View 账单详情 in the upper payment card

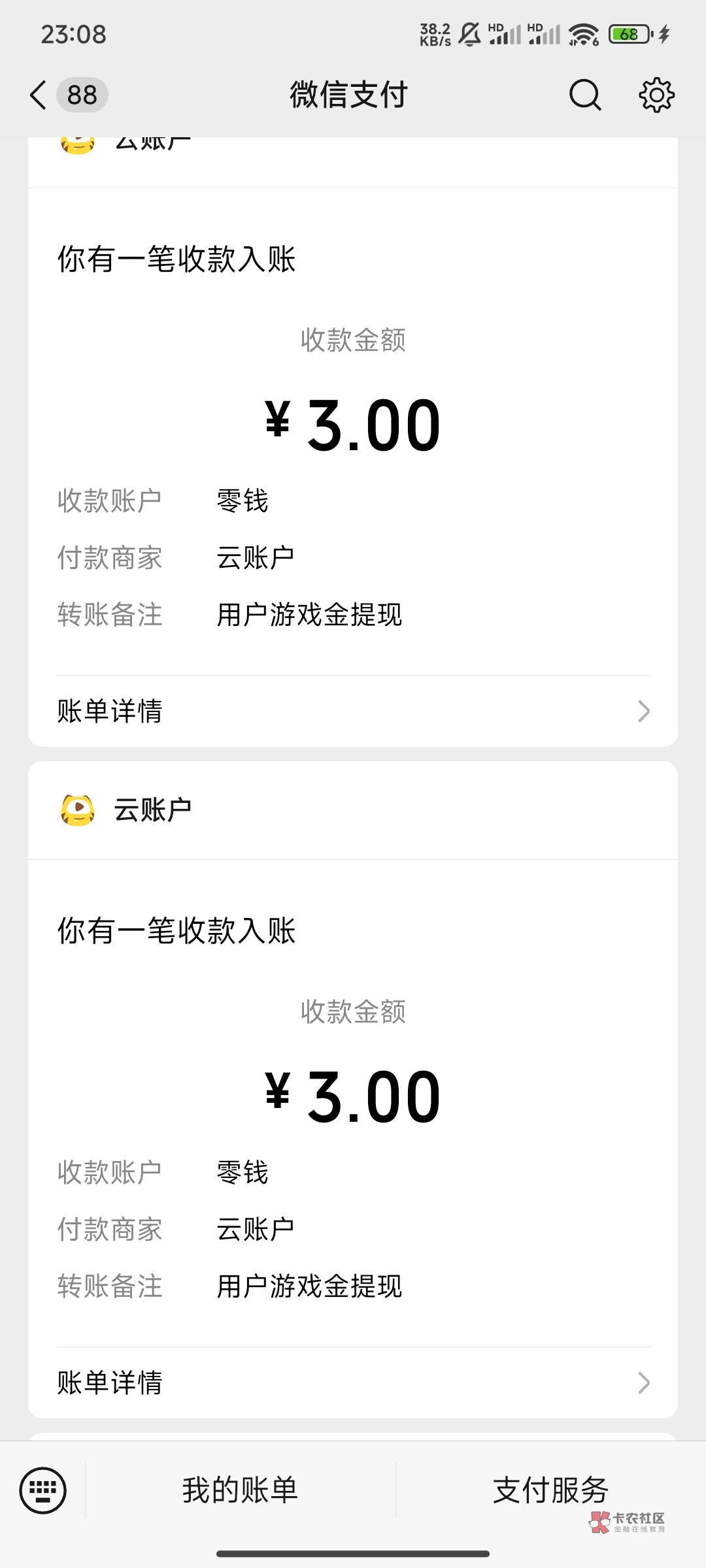[353, 711]
